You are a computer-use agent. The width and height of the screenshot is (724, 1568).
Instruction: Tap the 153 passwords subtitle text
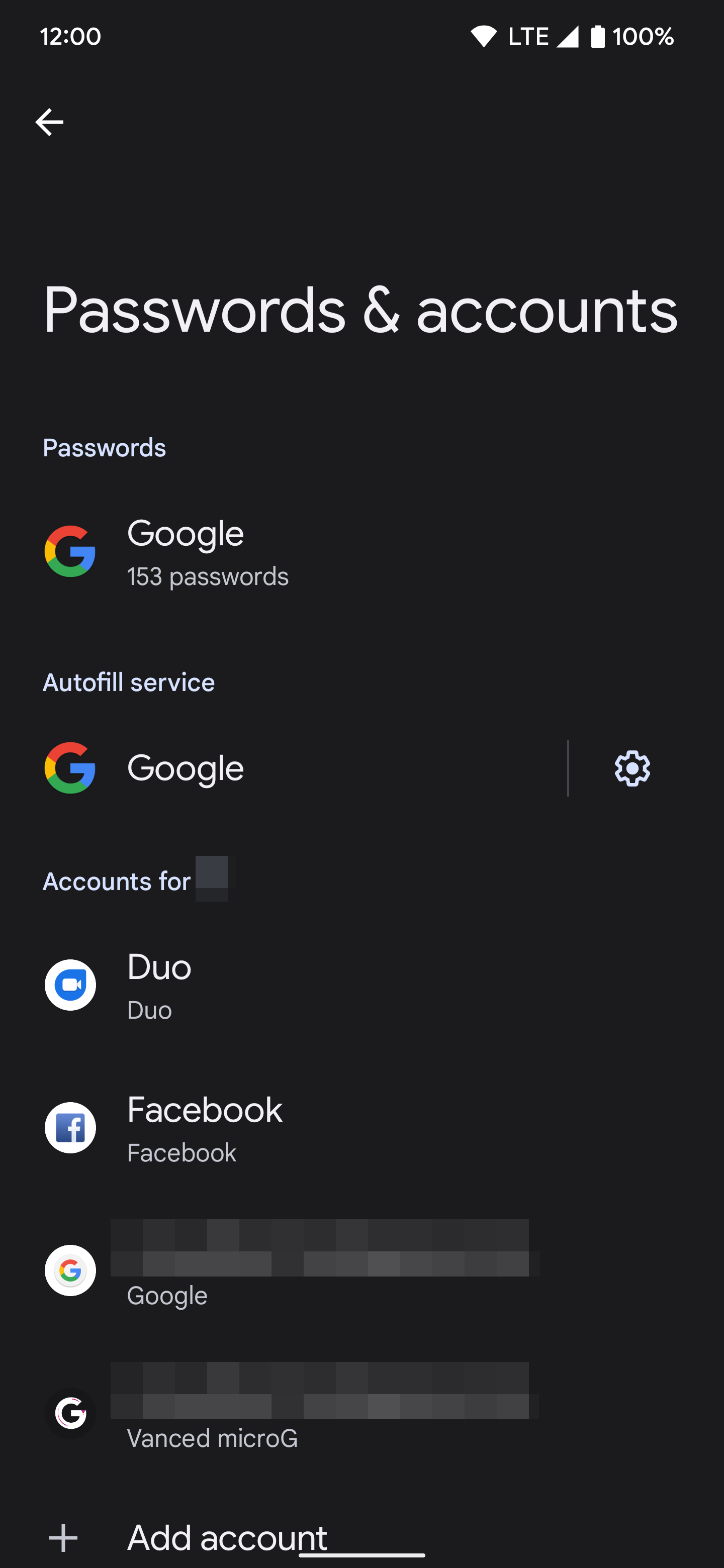click(x=208, y=576)
